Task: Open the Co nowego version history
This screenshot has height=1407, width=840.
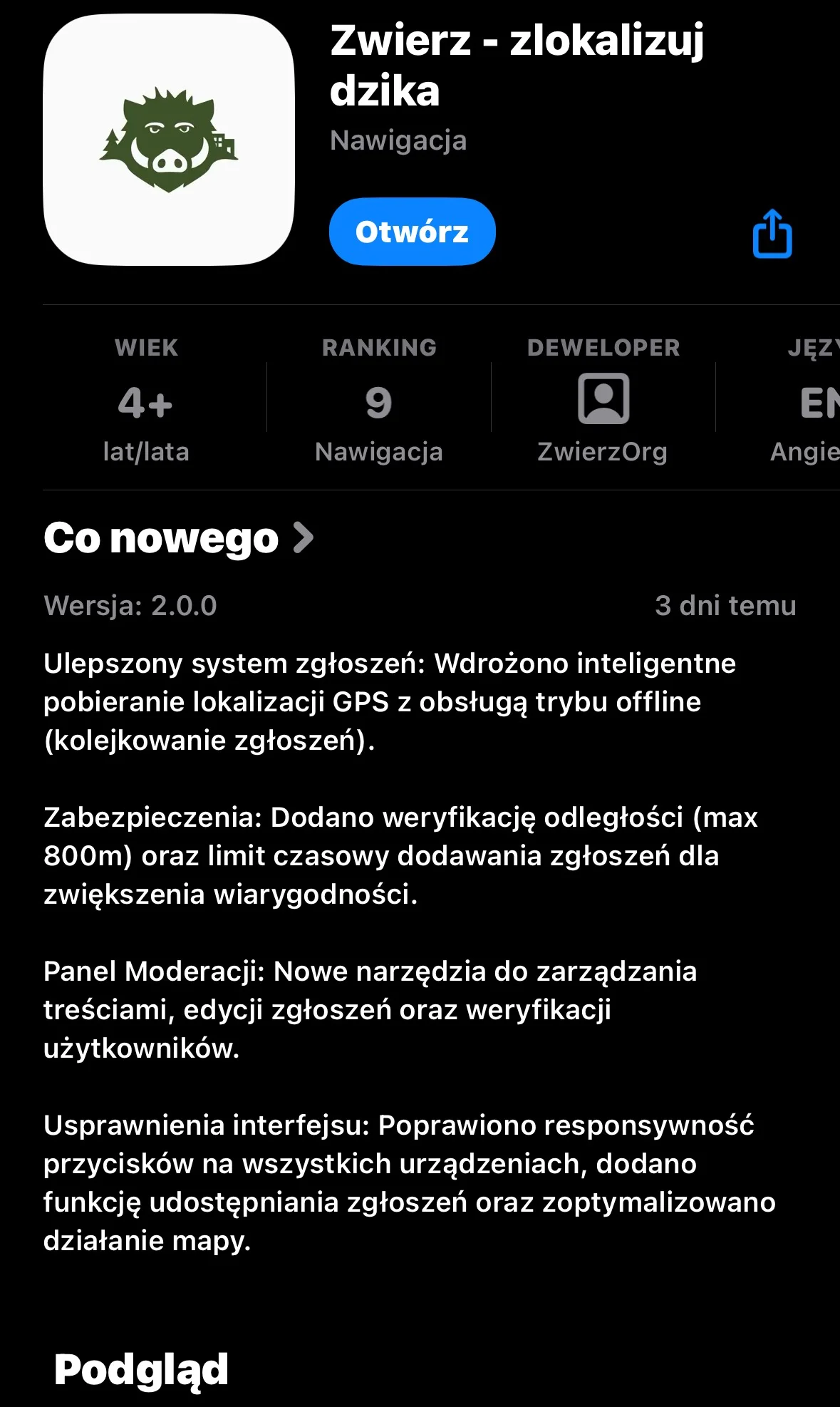Action: pyautogui.click(x=178, y=537)
